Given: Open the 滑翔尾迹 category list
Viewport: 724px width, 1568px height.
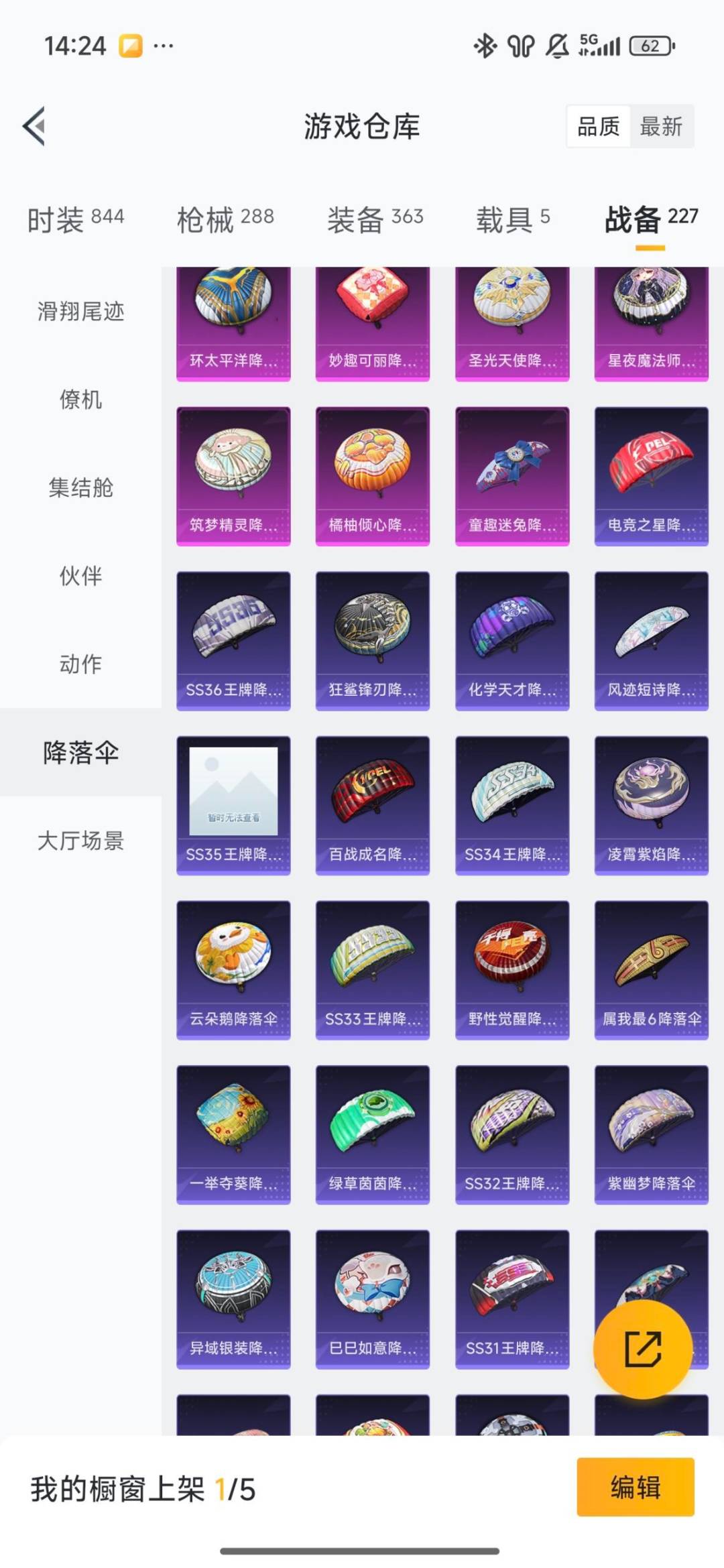Looking at the screenshot, I should 80,312.
